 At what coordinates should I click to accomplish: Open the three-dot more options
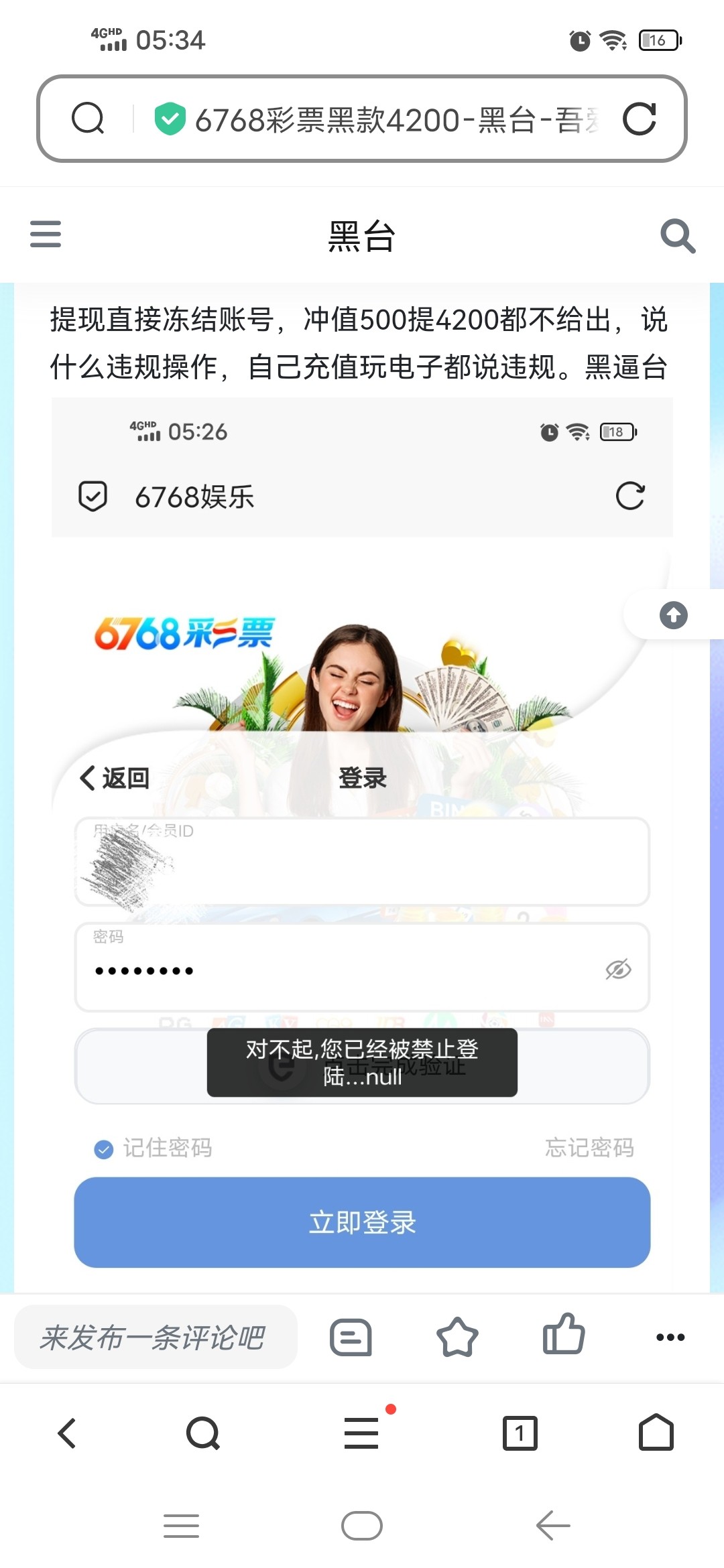point(670,1337)
